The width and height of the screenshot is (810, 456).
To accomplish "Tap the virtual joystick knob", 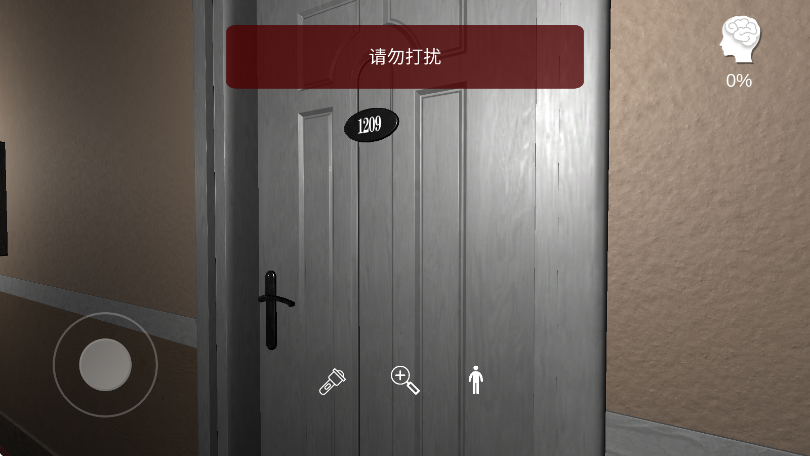I will click(105, 364).
